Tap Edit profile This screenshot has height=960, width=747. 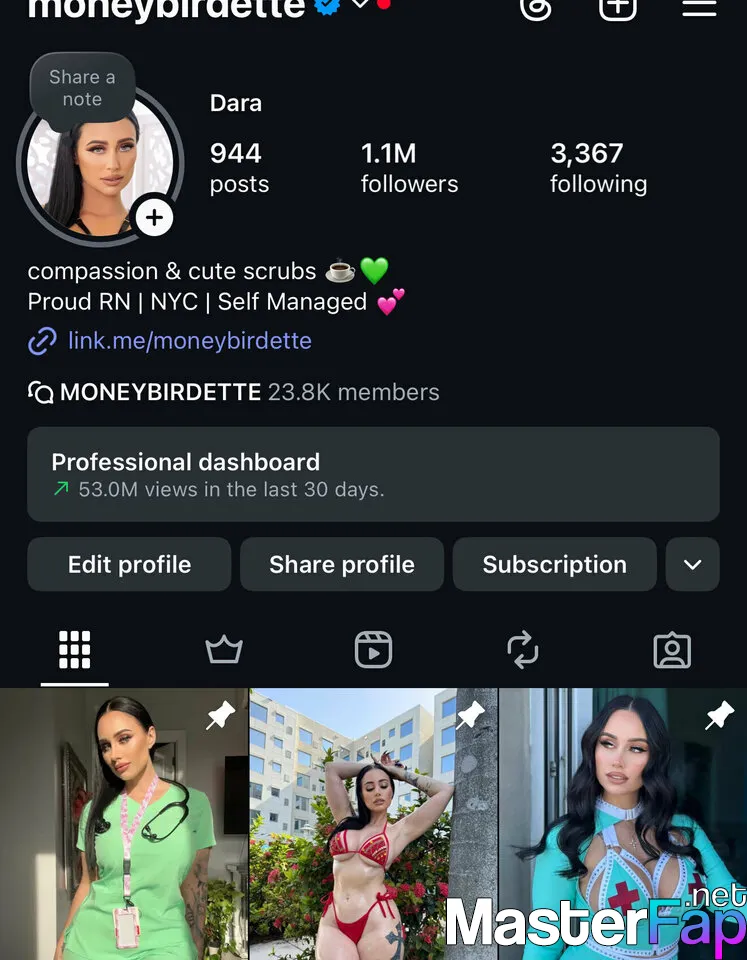point(129,564)
